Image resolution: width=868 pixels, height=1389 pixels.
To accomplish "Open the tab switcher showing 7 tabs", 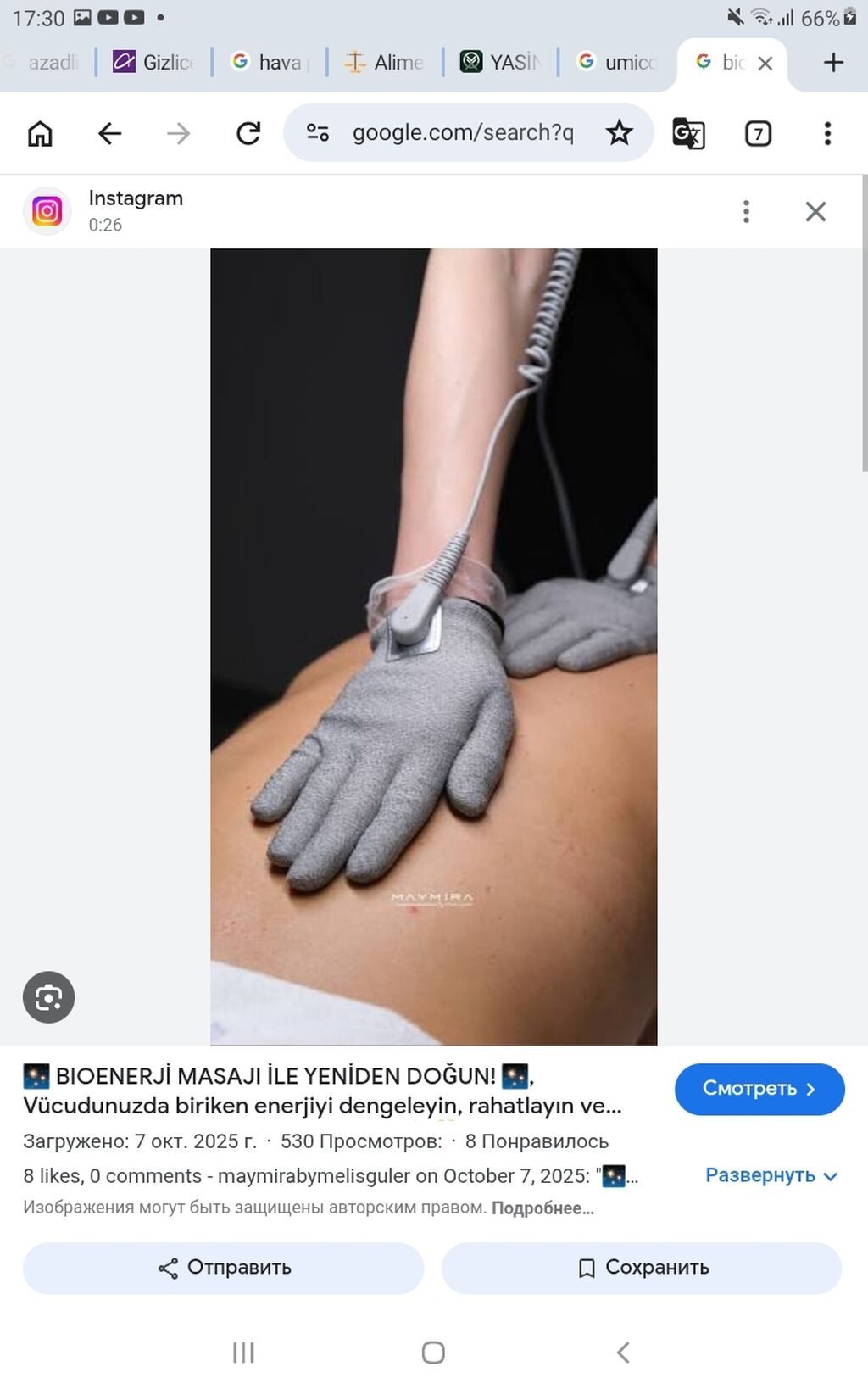I will click(x=758, y=133).
